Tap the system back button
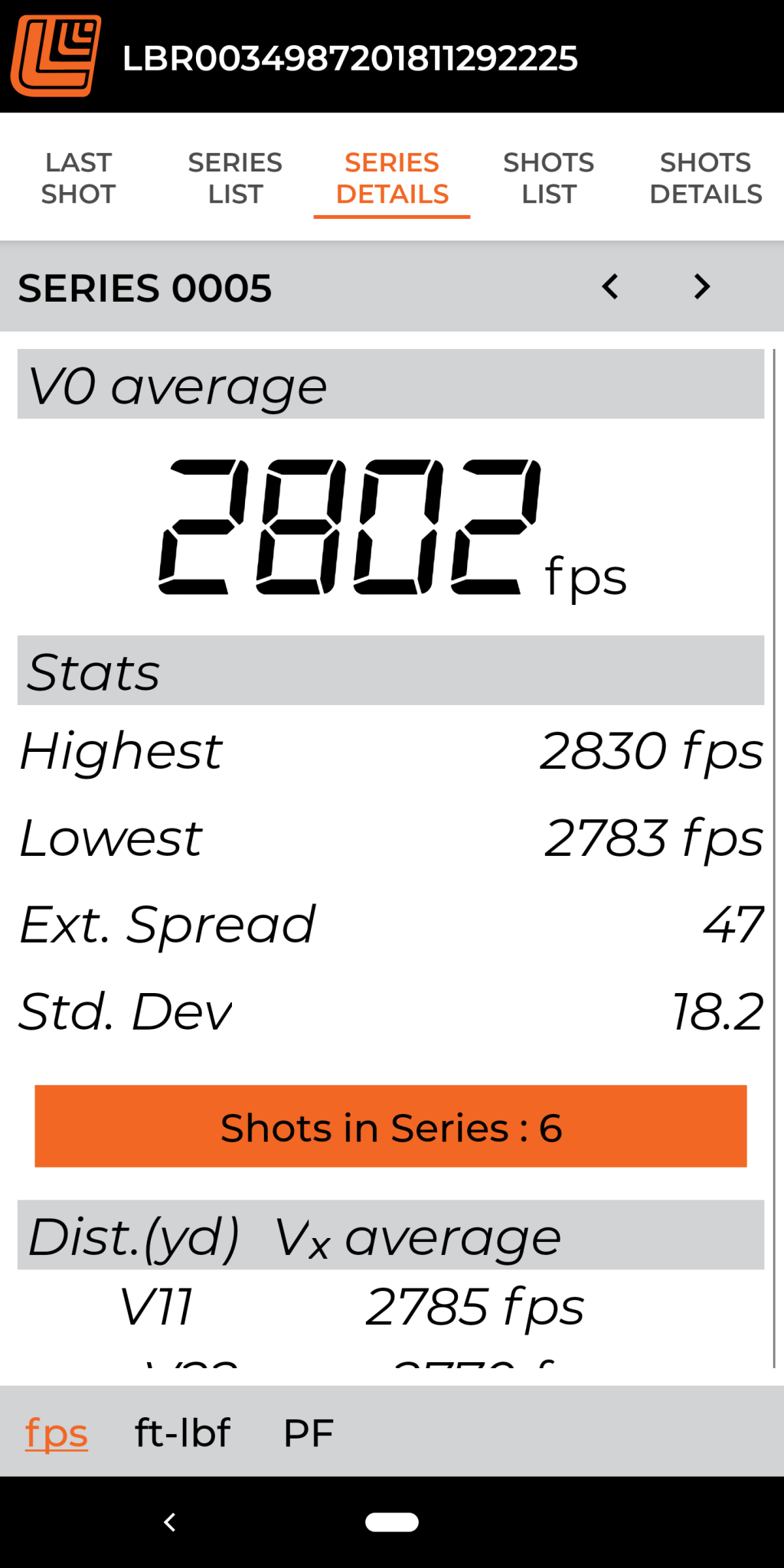This screenshot has width=784, height=1568. 170,1522
